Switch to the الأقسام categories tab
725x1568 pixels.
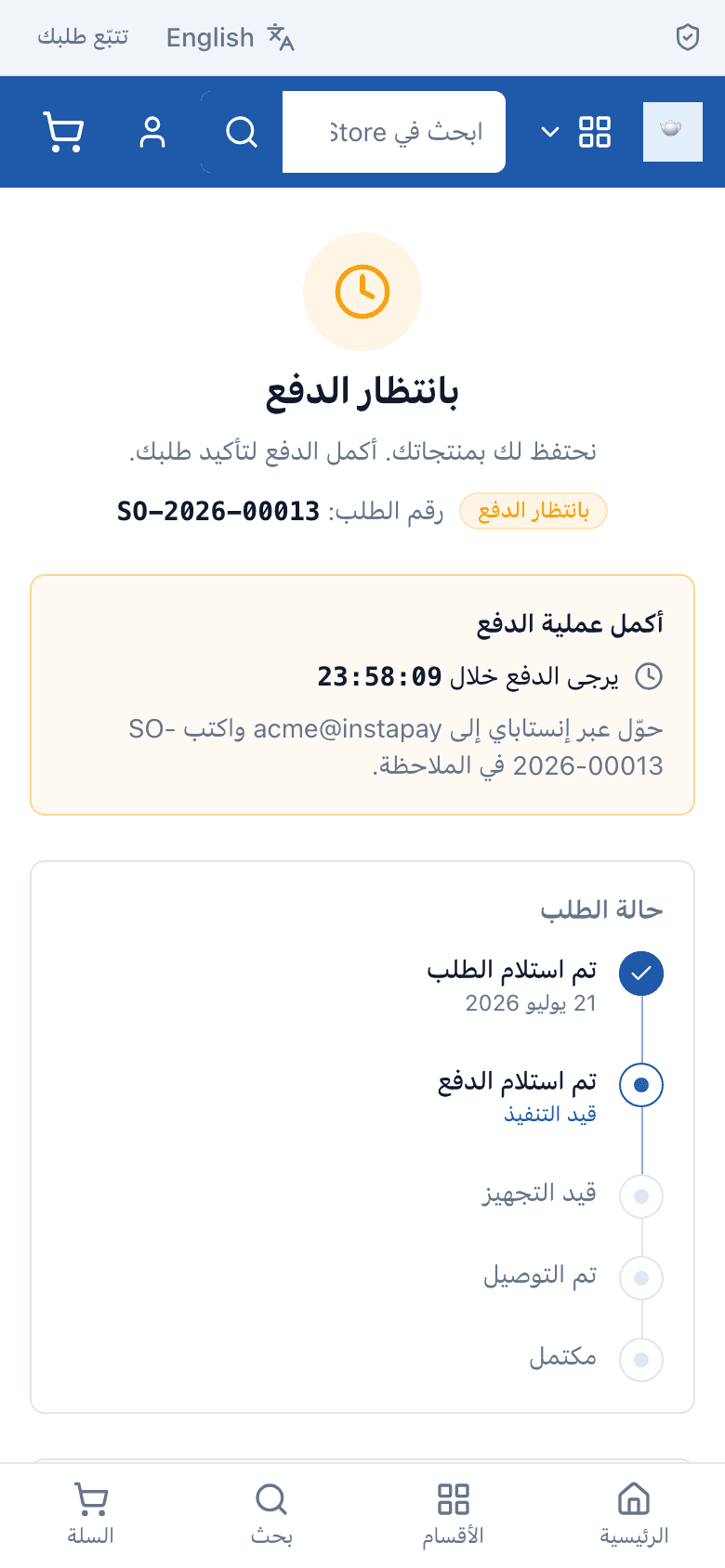coord(453,1514)
